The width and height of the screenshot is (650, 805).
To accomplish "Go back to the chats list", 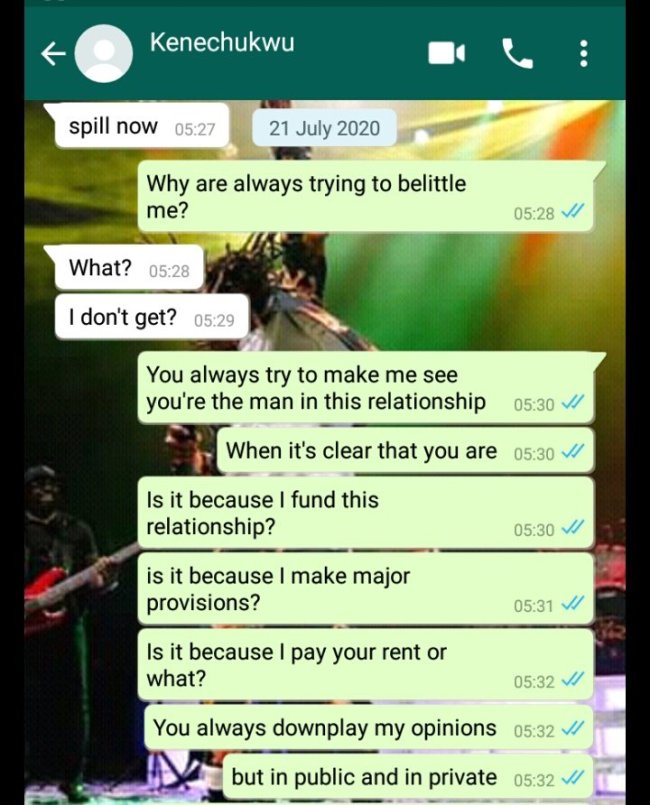I will point(52,55).
